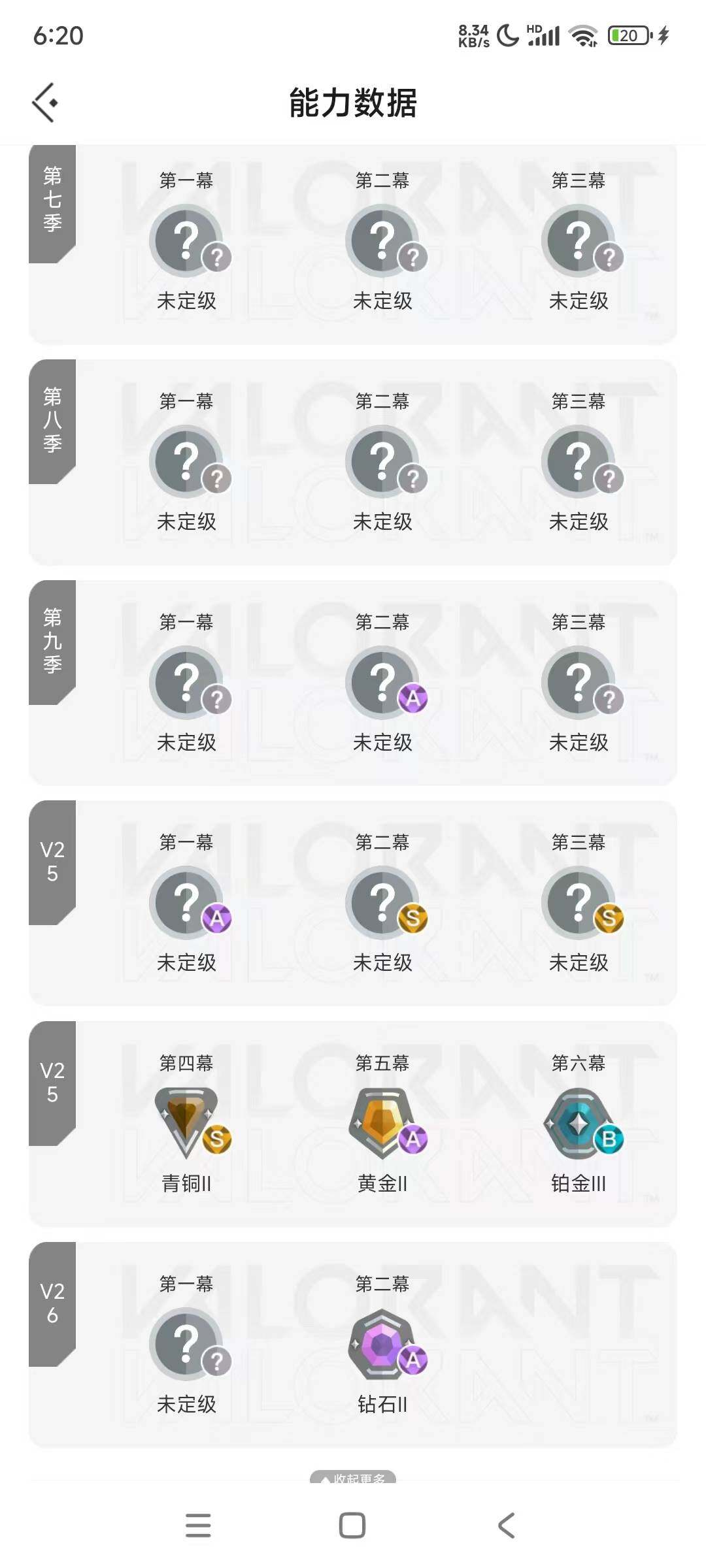Expand the first V25 season panel
The width and height of the screenshot is (706, 1568).
point(52,862)
